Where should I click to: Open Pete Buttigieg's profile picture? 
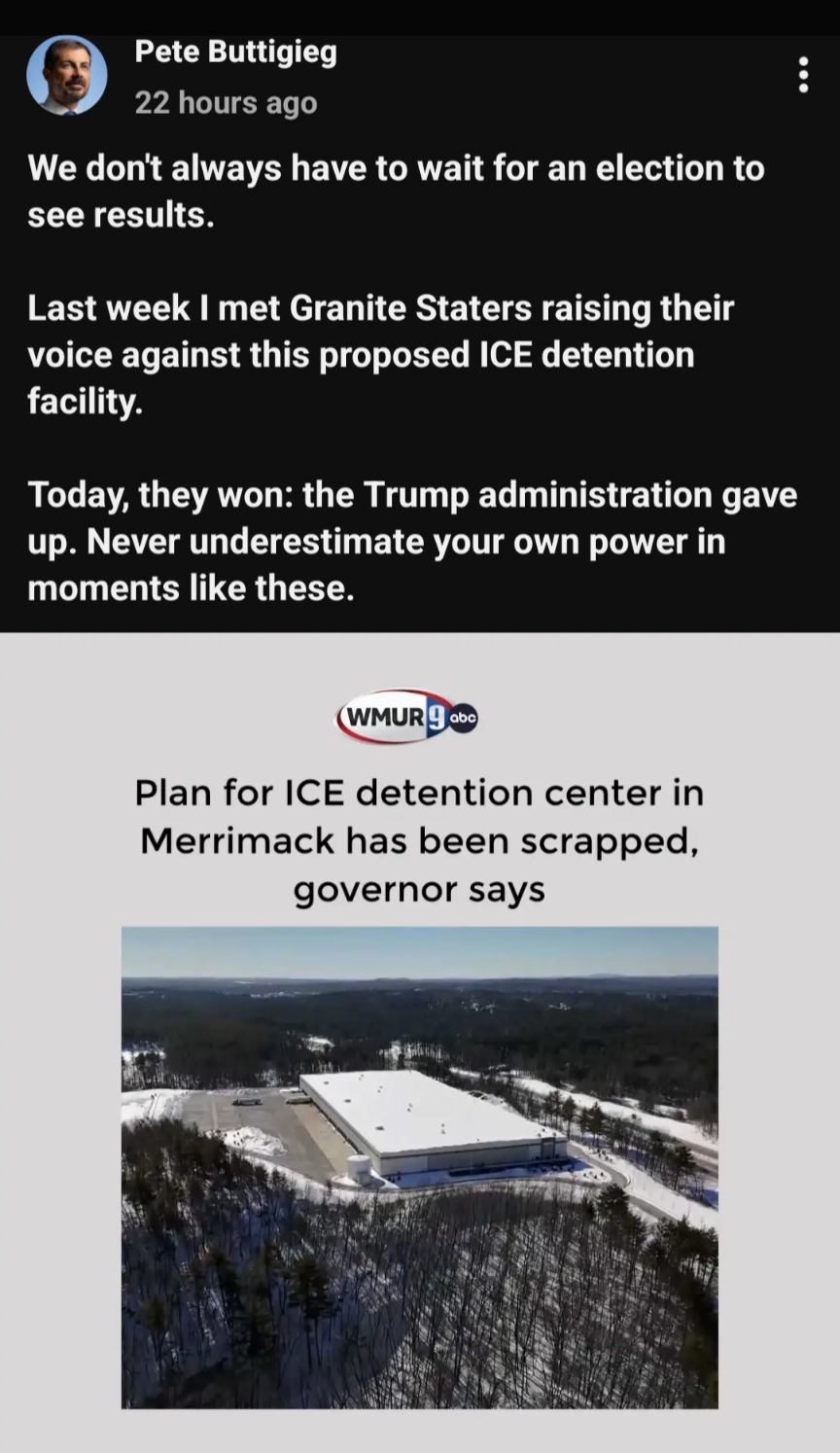coord(67,76)
